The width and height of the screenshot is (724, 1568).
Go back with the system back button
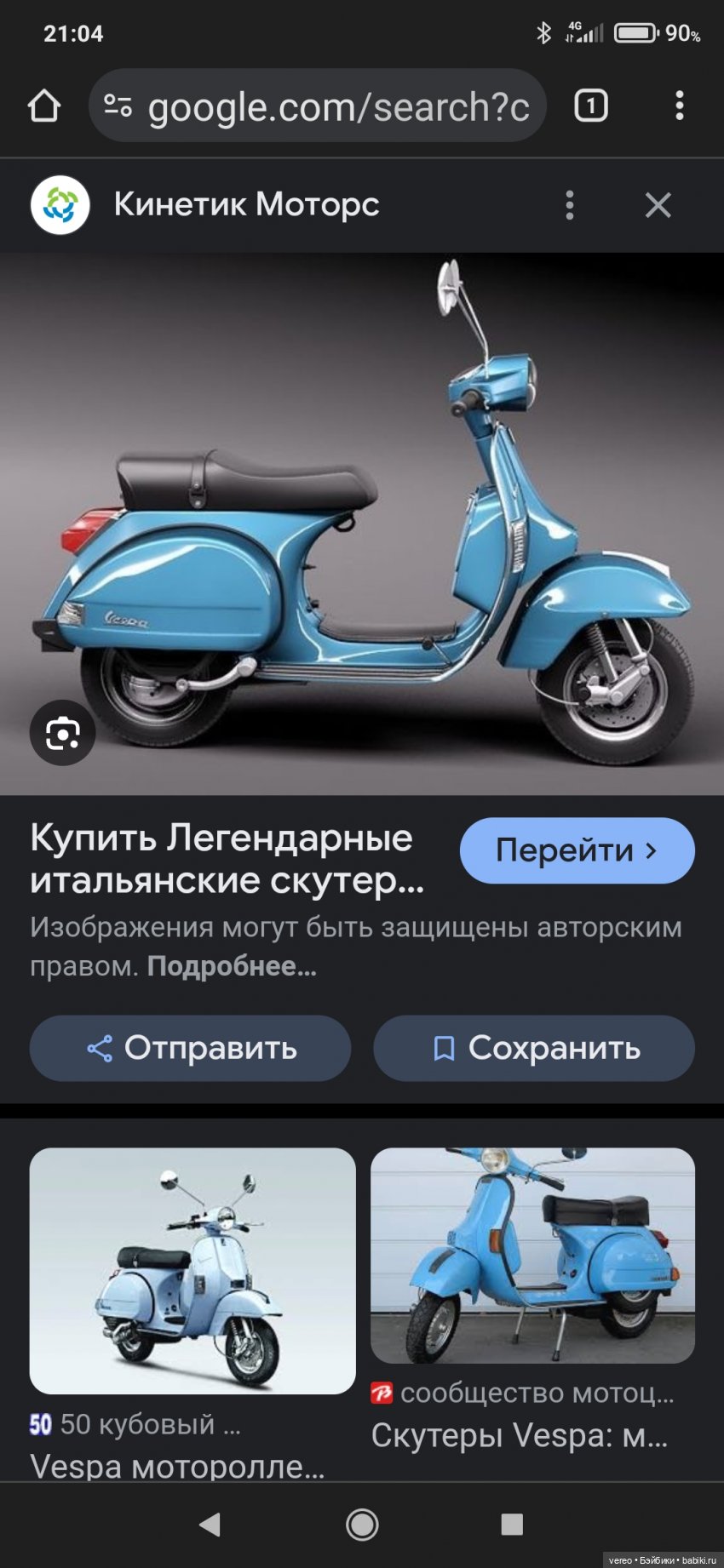pos(210,1524)
